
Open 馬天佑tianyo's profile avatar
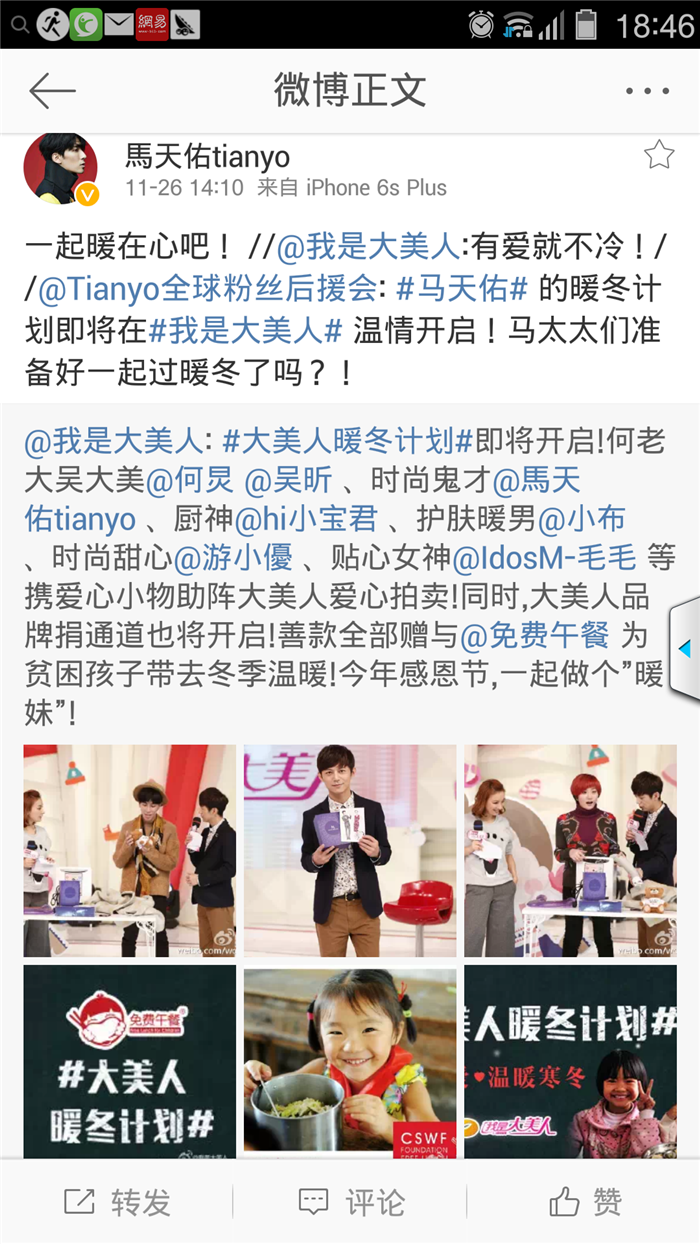click(x=60, y=169)
